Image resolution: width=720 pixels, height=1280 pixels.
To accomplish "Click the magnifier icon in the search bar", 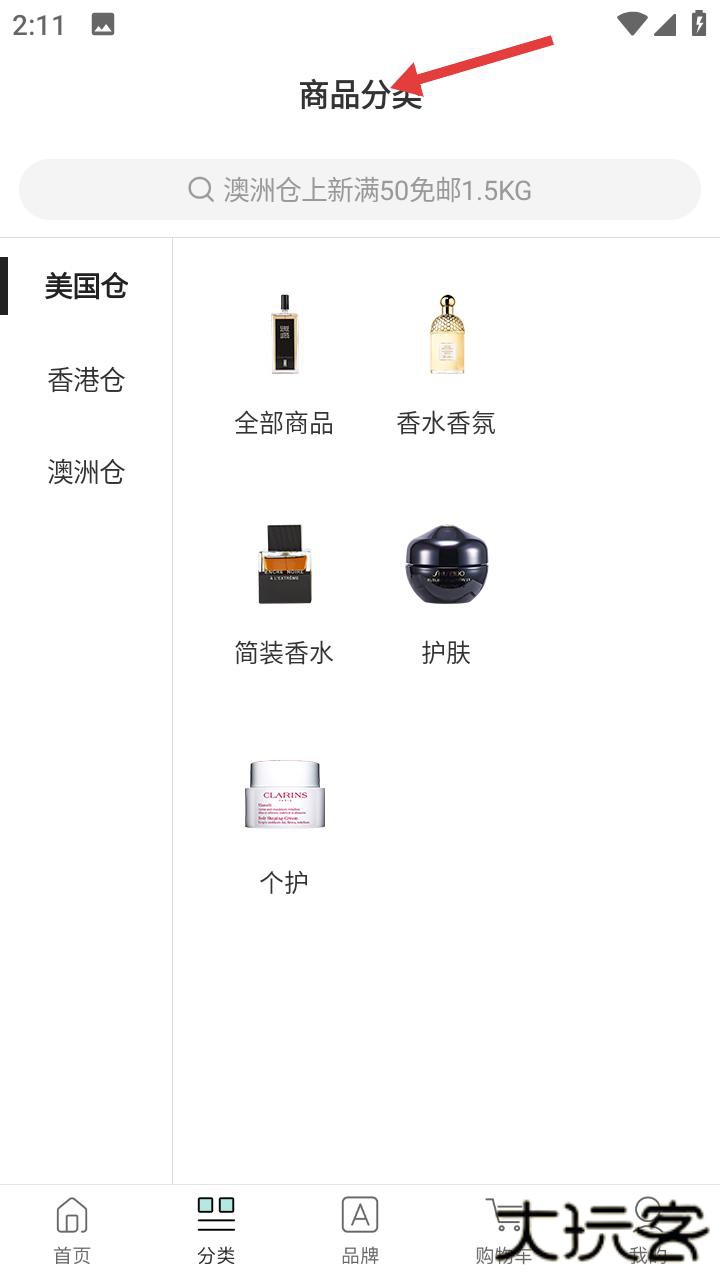I will (198, 189).
